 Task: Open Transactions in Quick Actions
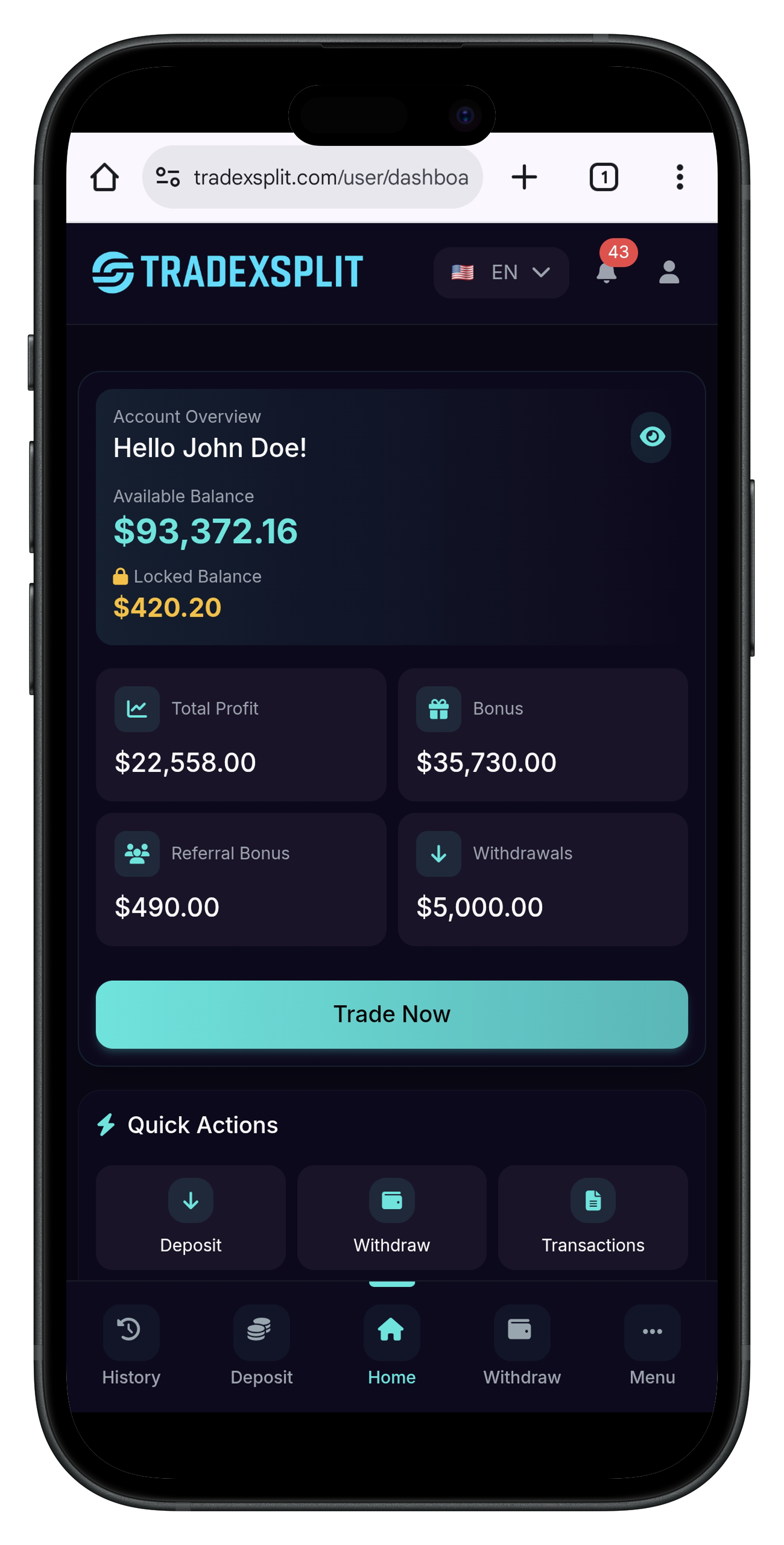click(x=593, y=1217)
